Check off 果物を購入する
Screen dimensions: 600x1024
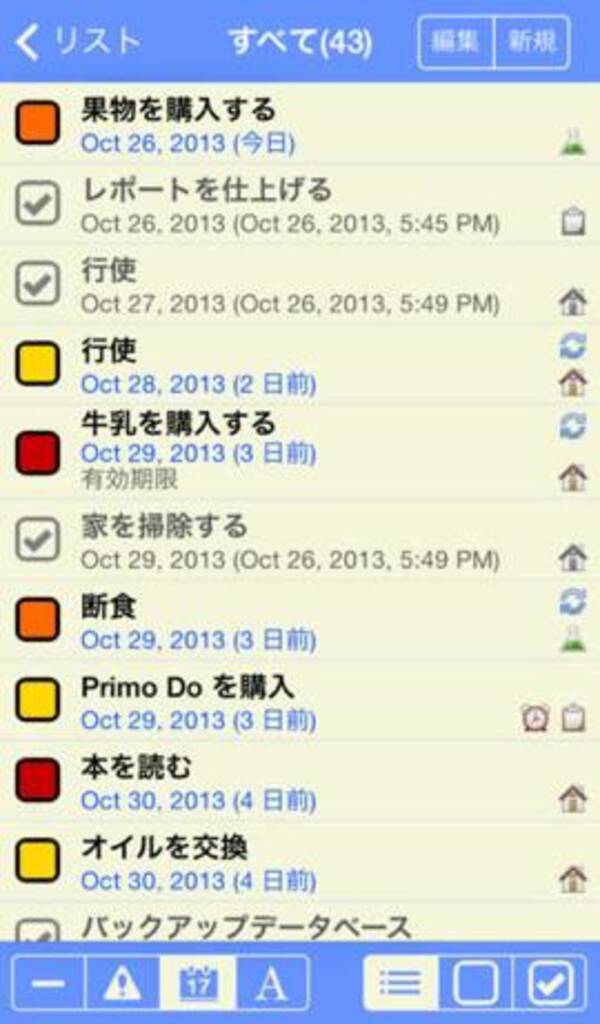[38, 122]
